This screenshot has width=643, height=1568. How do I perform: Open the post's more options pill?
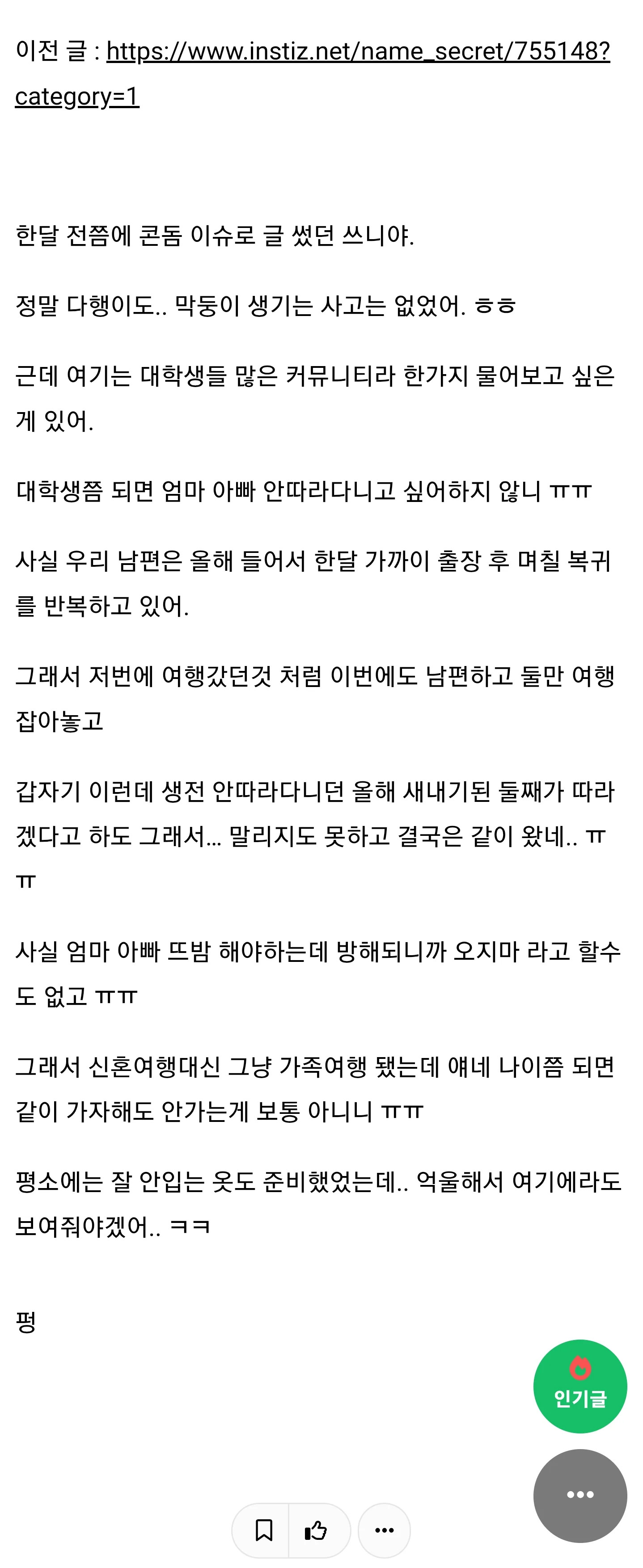pyautogui.click(x=384, y=1530)
